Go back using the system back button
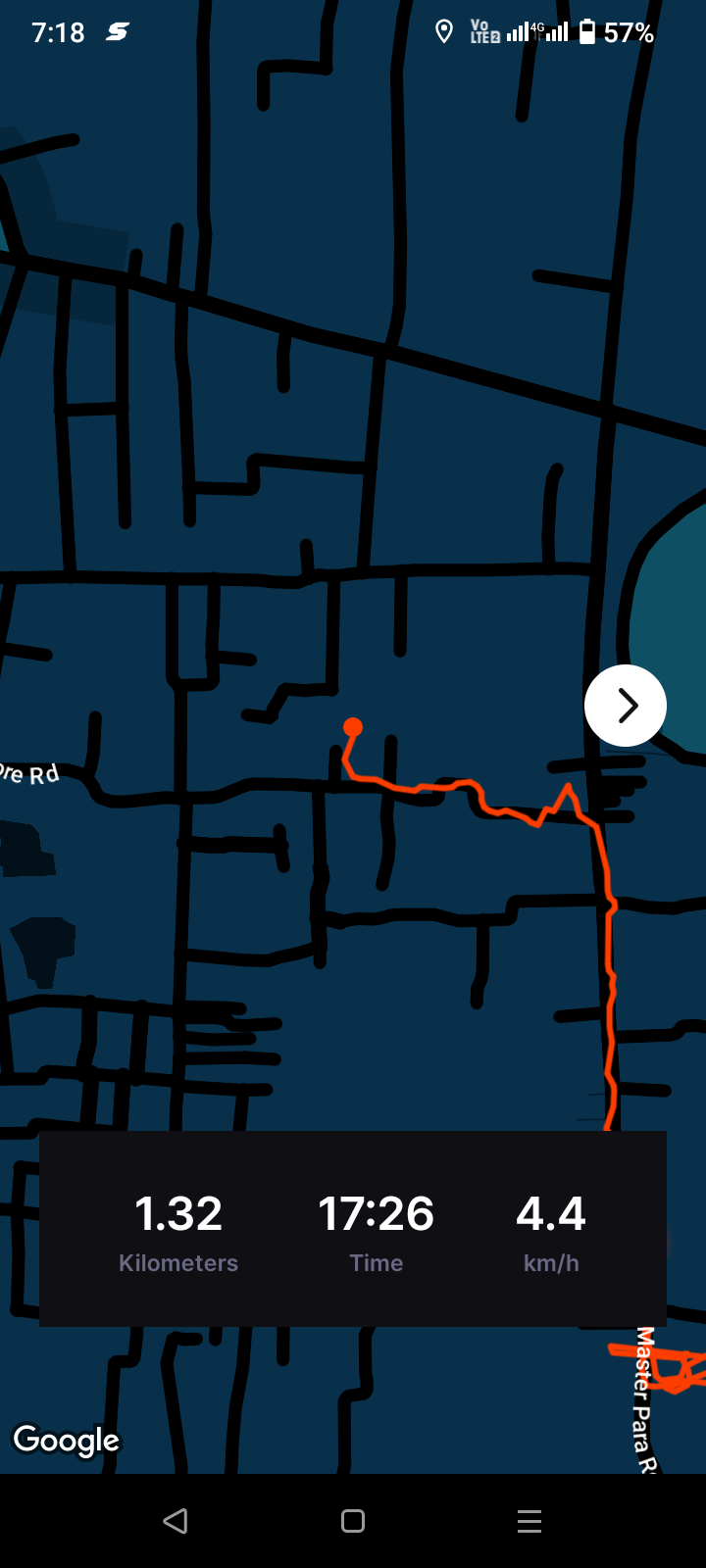This screenshot has width=706, height=1568. click(176, 1521)
